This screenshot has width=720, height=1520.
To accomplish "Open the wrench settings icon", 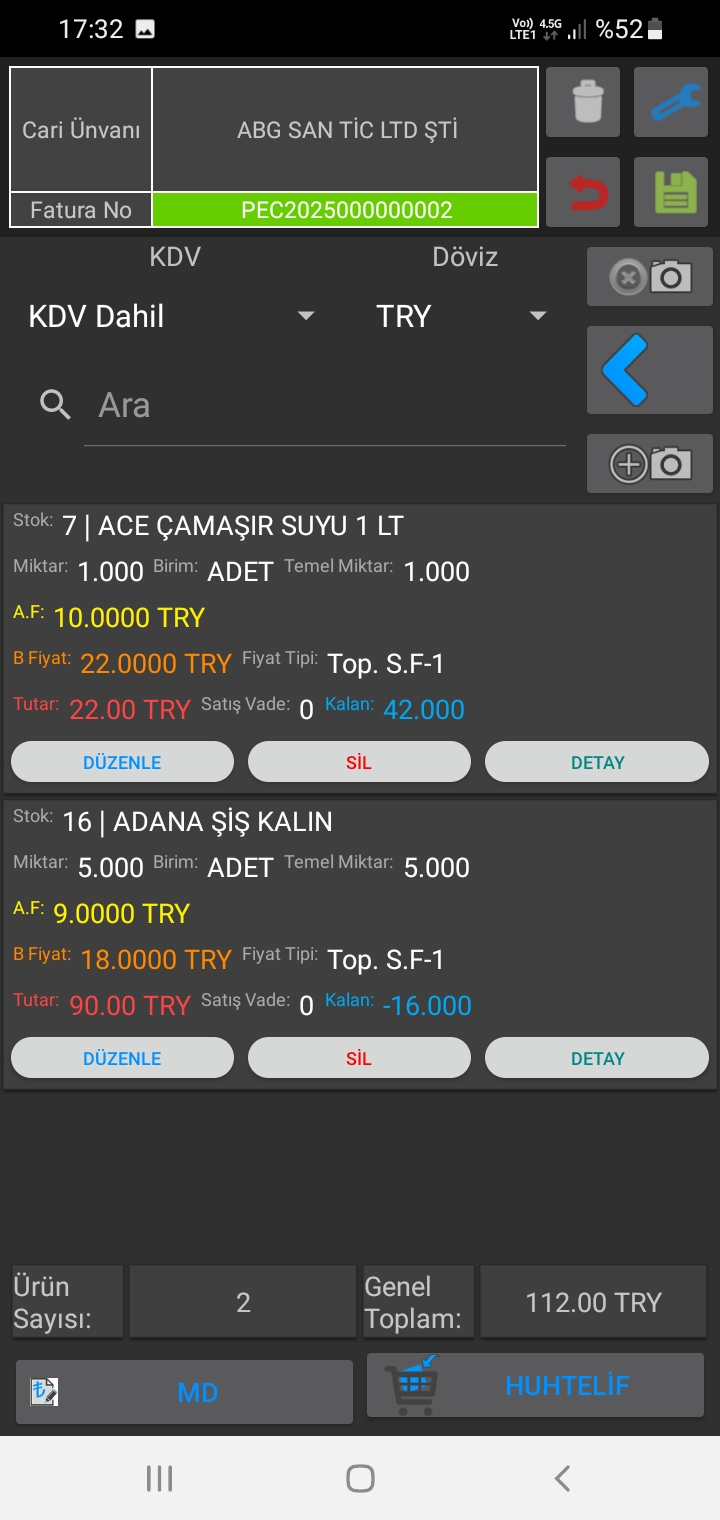I will [x=671, y=102].
